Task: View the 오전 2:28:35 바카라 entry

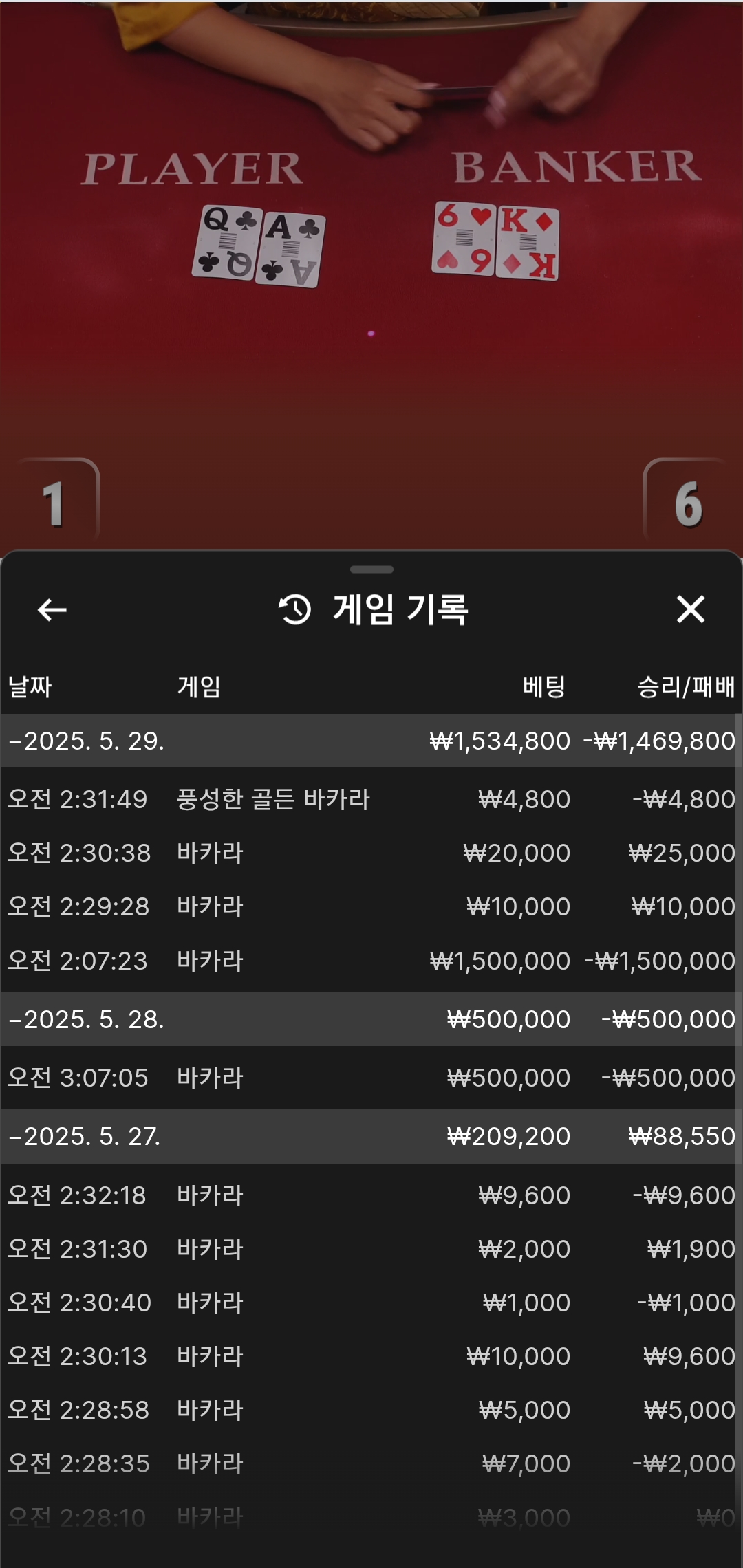Action: [x=371, y=1463]
